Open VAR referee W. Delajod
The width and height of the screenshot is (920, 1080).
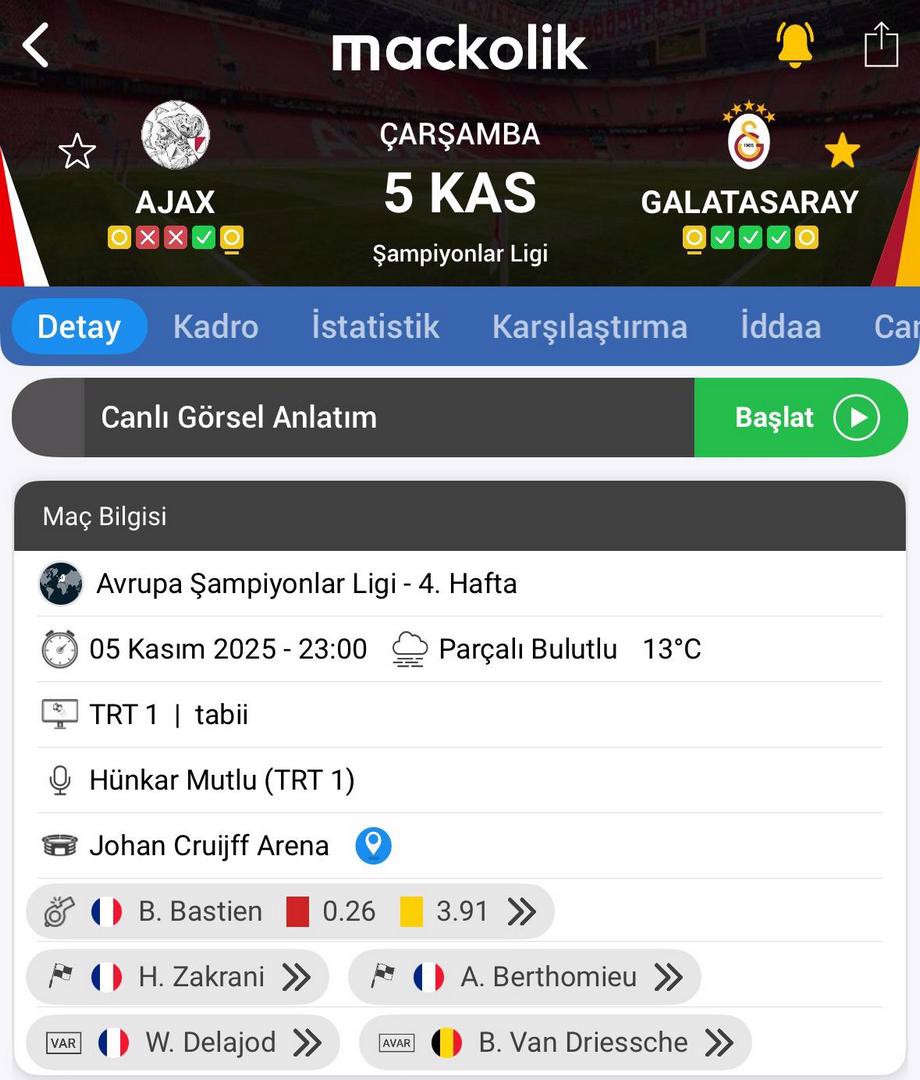click(183, 1043)
